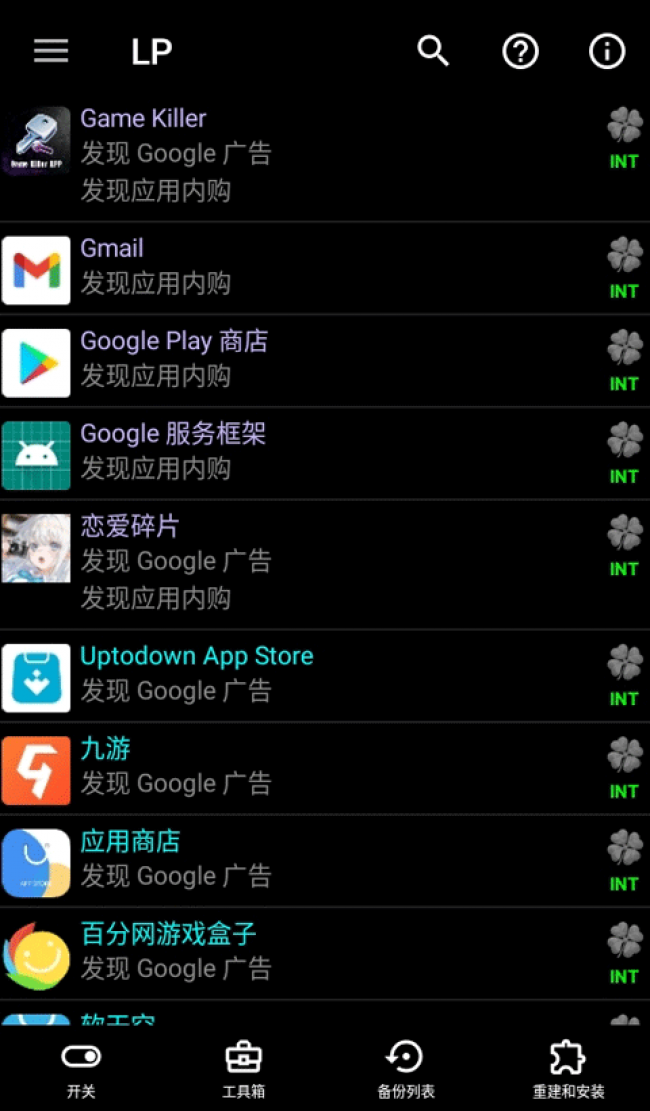Select the 应用商店 row
650x1111 pixels.
pyautogui.click(x=300, y=860)
